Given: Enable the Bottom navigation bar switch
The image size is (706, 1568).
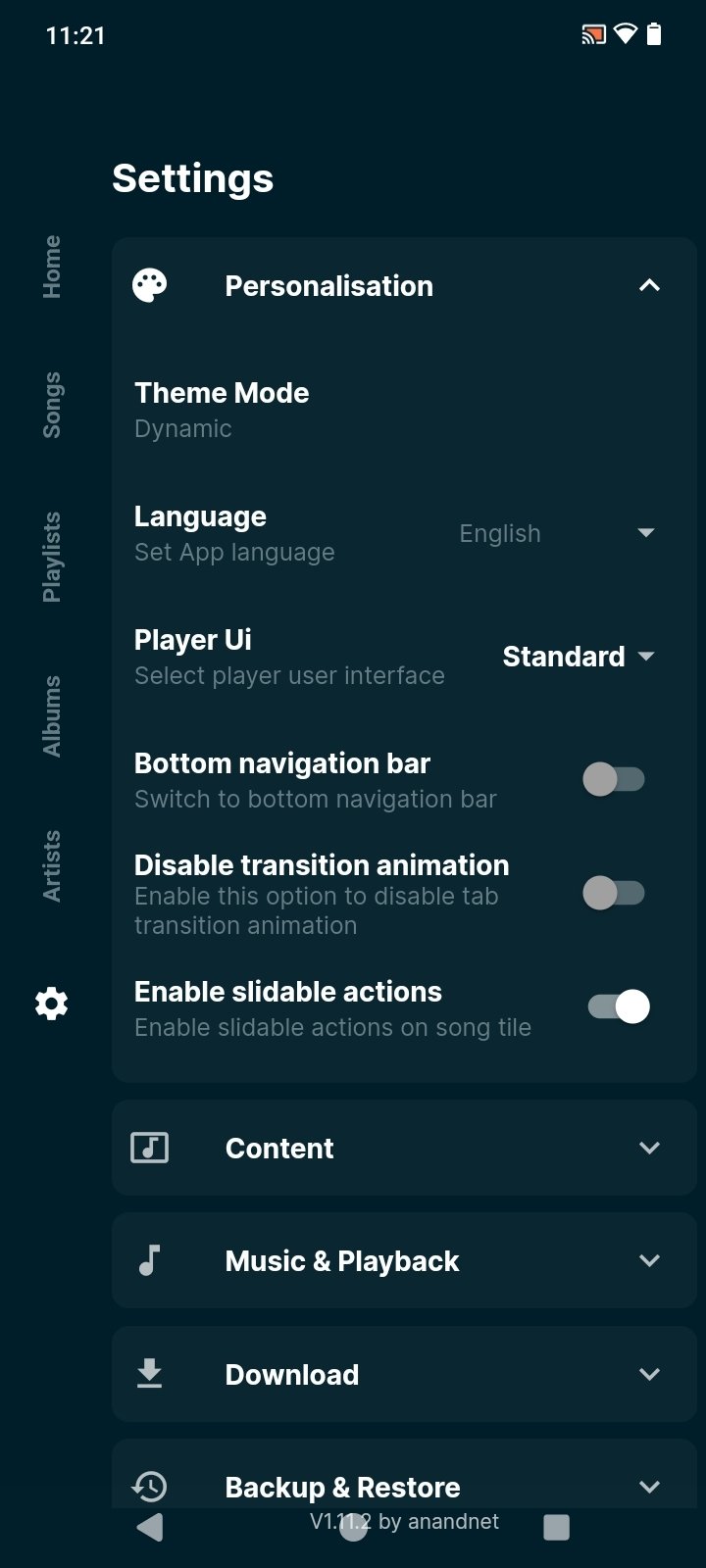Looking at the screenshot, I should tap(614, 780).
